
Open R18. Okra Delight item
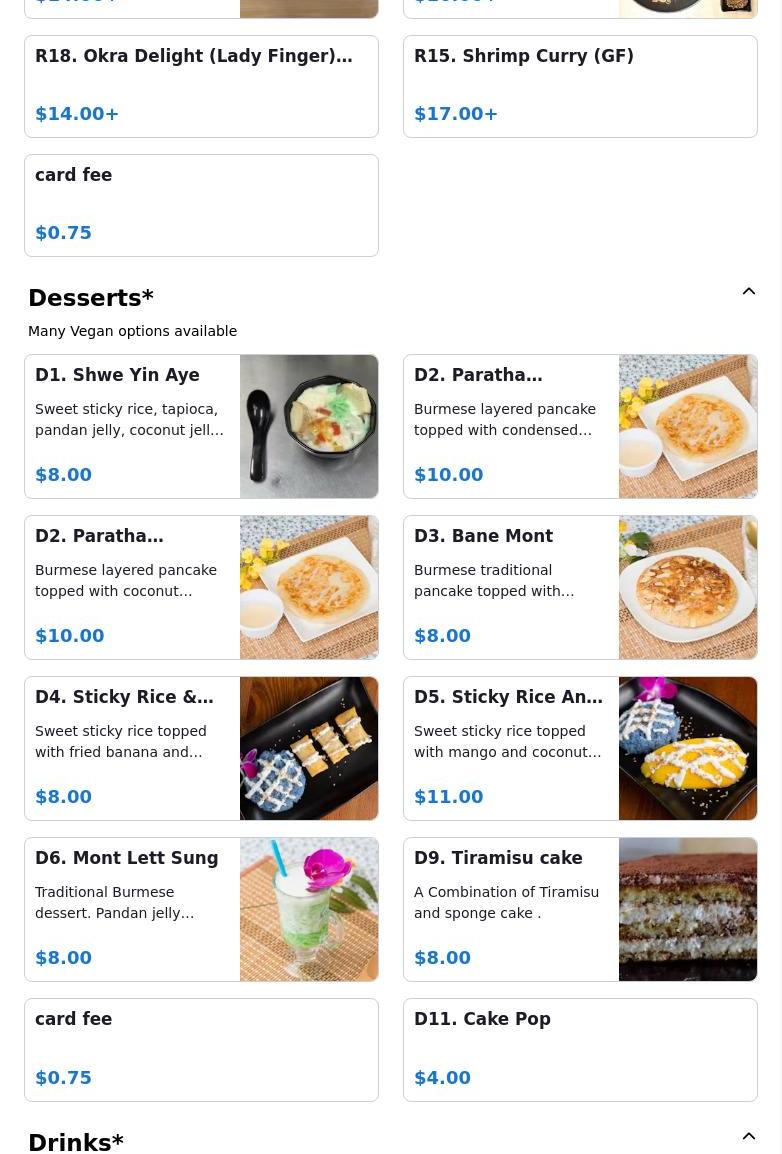pos(201,86)
